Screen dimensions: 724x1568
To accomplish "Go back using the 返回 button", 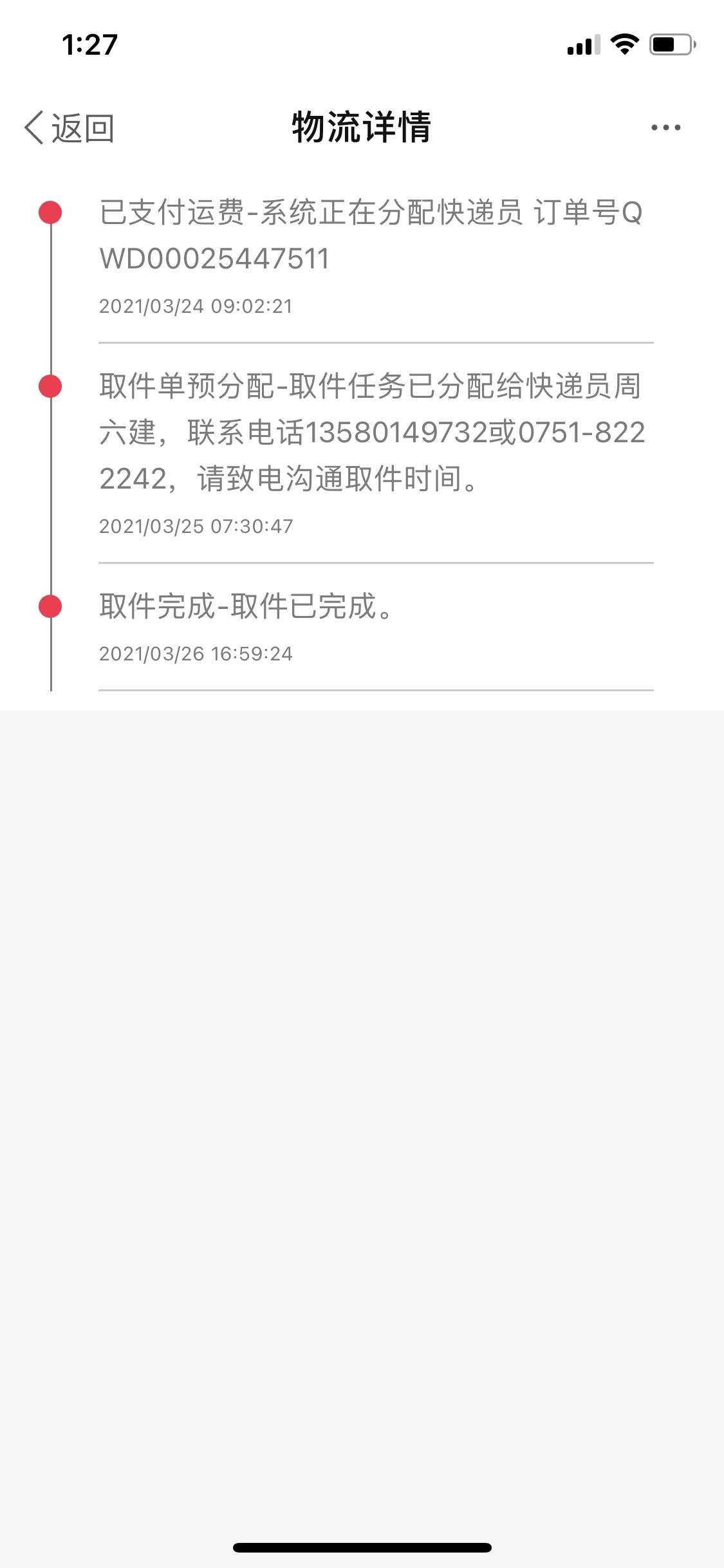I will [x=70, y=127].
